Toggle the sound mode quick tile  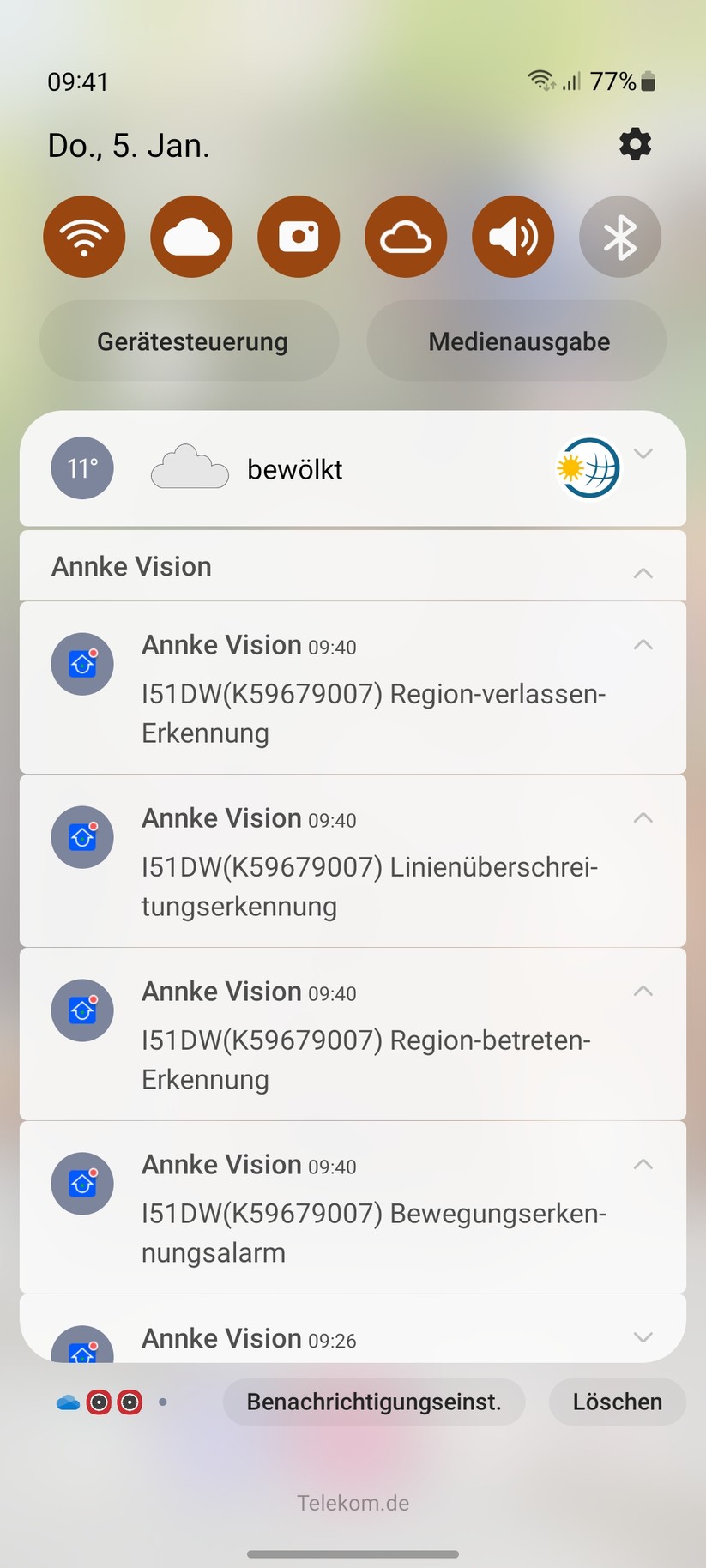click(512, 236)
